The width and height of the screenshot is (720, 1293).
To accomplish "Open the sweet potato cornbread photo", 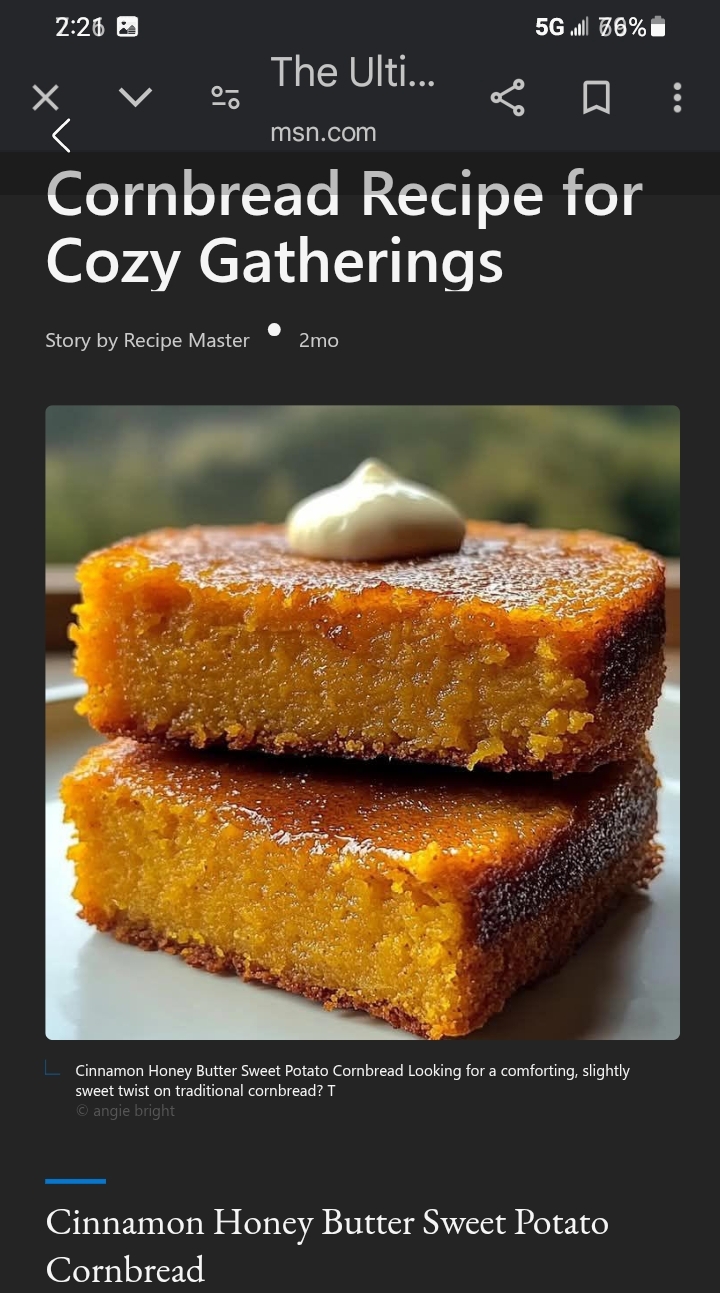I will point(362,722).
